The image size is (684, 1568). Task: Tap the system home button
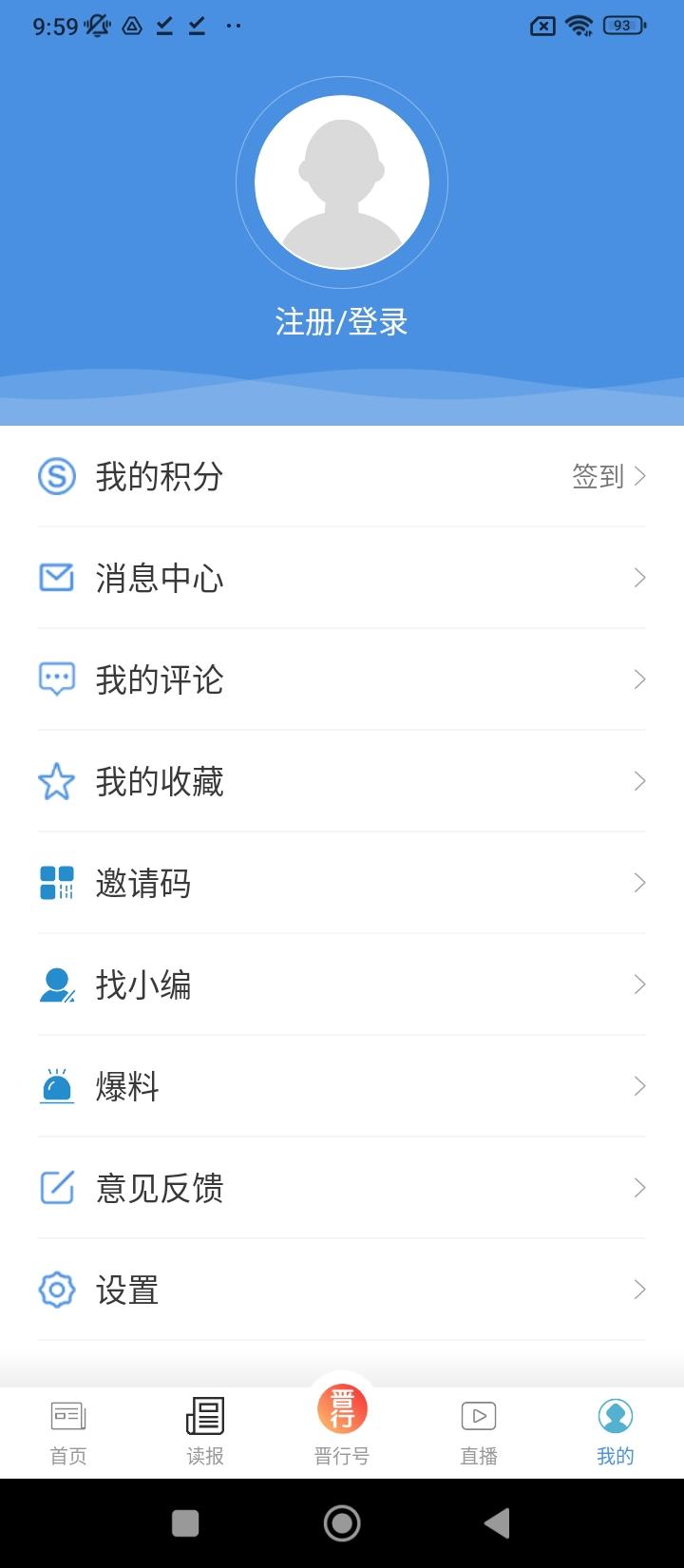coord(342,1523)
